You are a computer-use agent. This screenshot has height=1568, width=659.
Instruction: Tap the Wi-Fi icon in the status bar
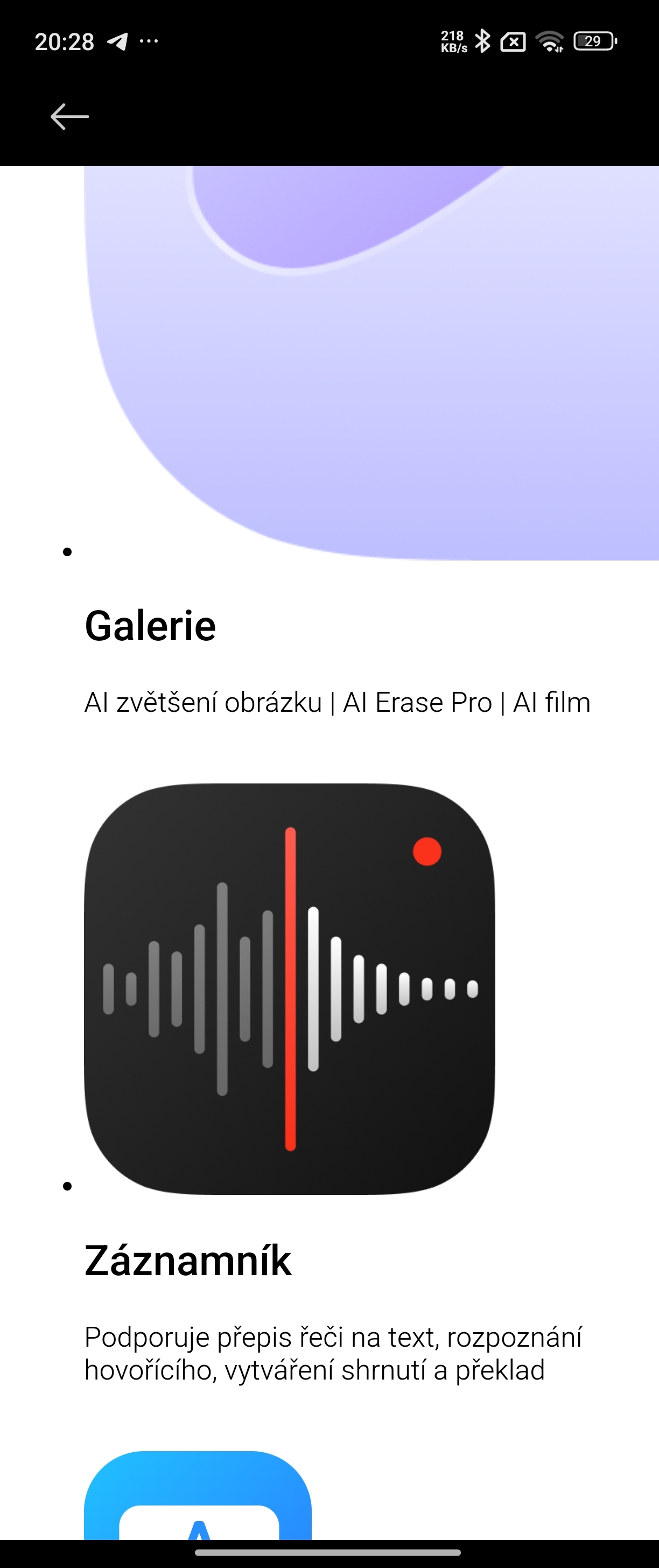551,40
